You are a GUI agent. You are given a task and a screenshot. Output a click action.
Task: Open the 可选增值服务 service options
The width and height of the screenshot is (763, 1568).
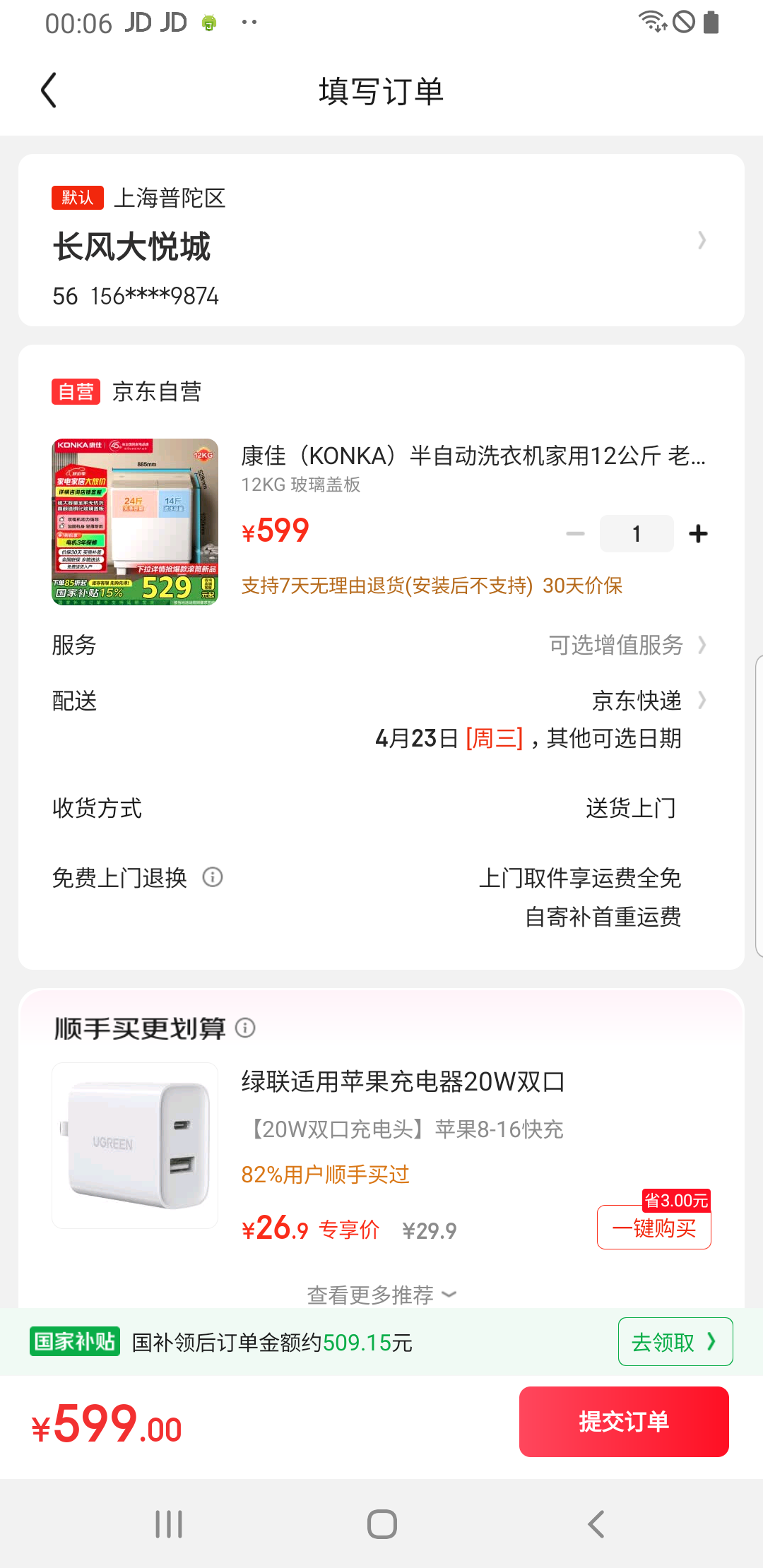pyautogui.click(x=616, y=645)
